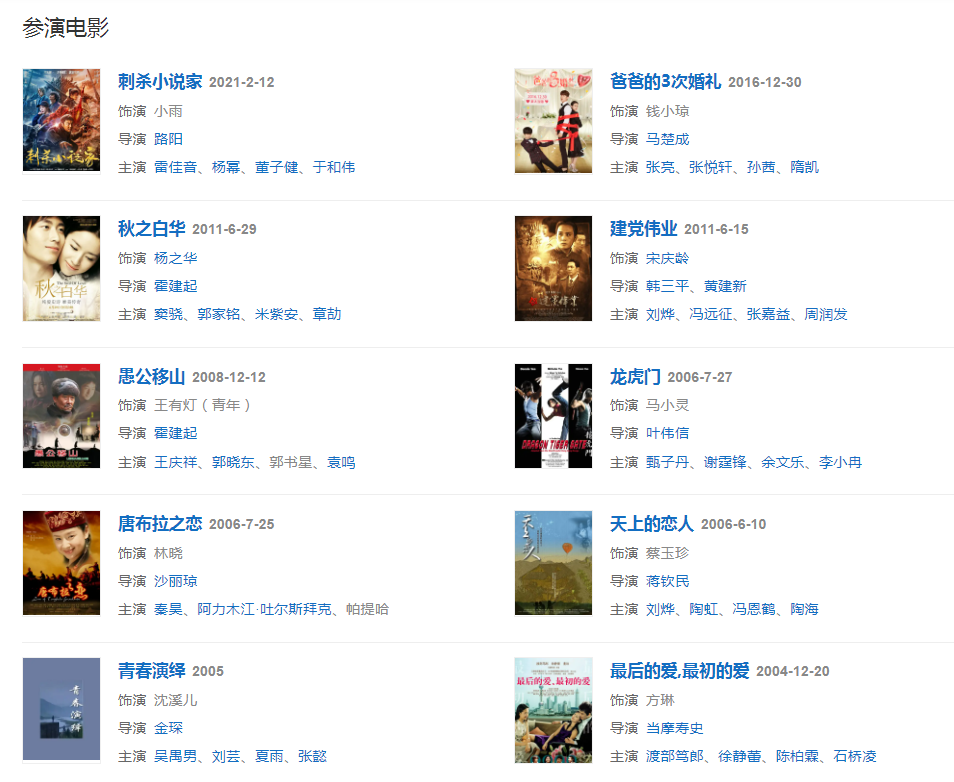Open the movie title 秋之白华
The image size is (954, 782).
151,229
